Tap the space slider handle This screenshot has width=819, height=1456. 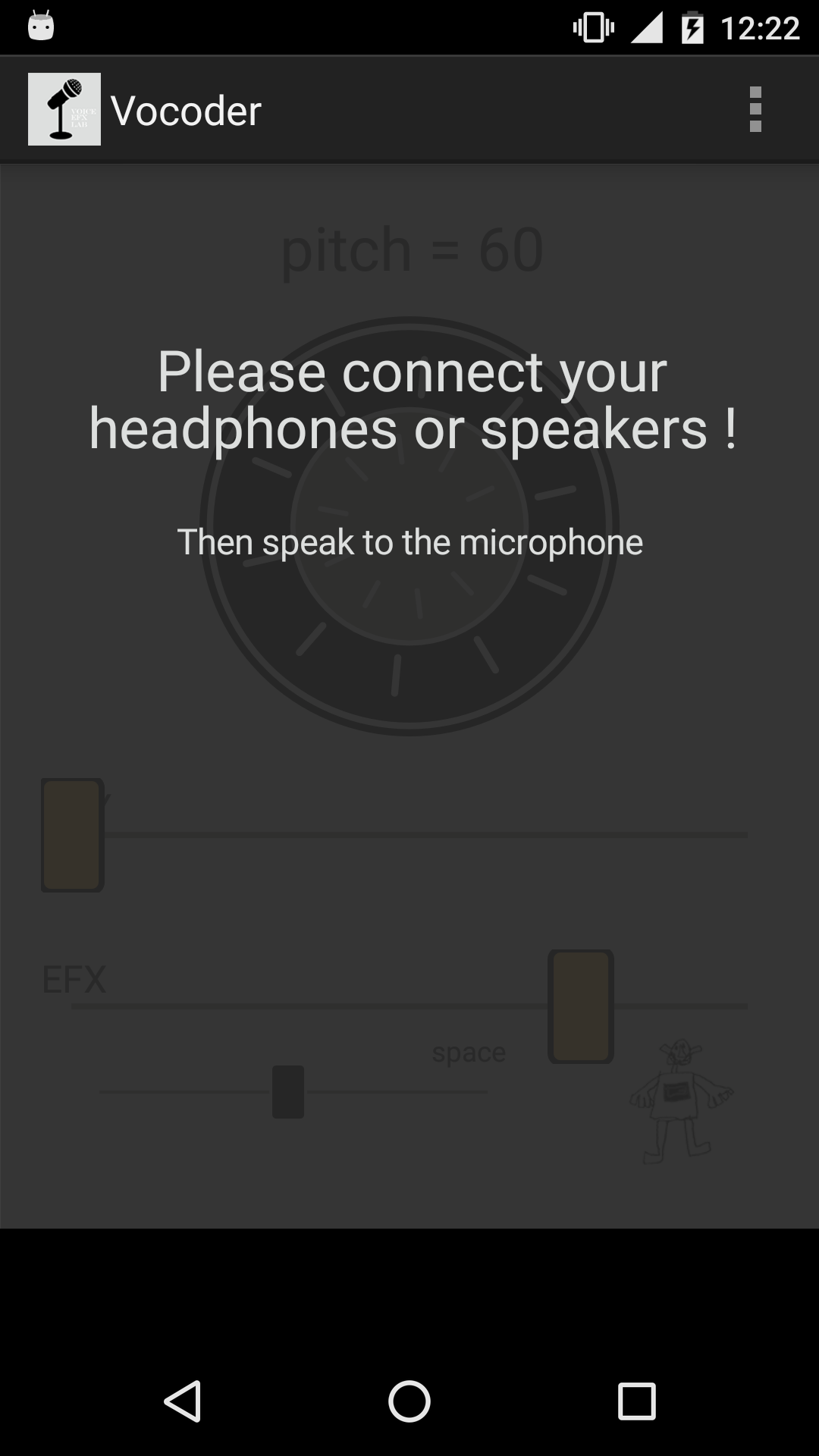tap(288, 1092)
